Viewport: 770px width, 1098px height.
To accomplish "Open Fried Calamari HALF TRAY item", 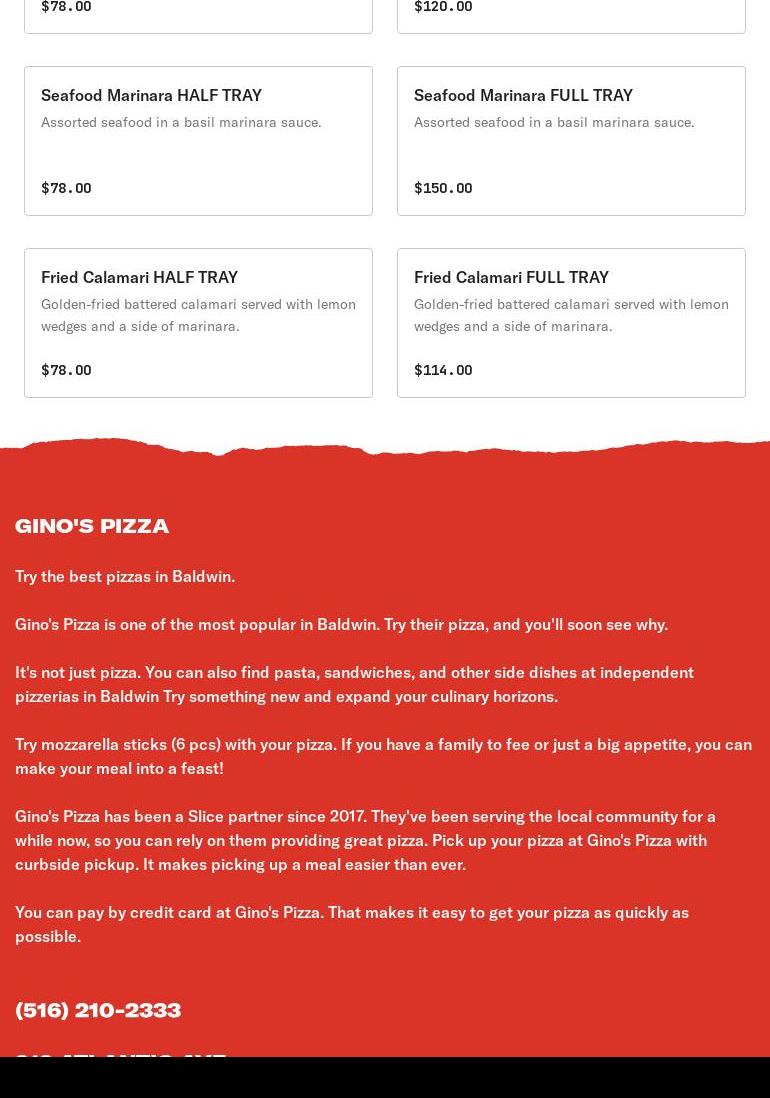I will pos(198,323).
